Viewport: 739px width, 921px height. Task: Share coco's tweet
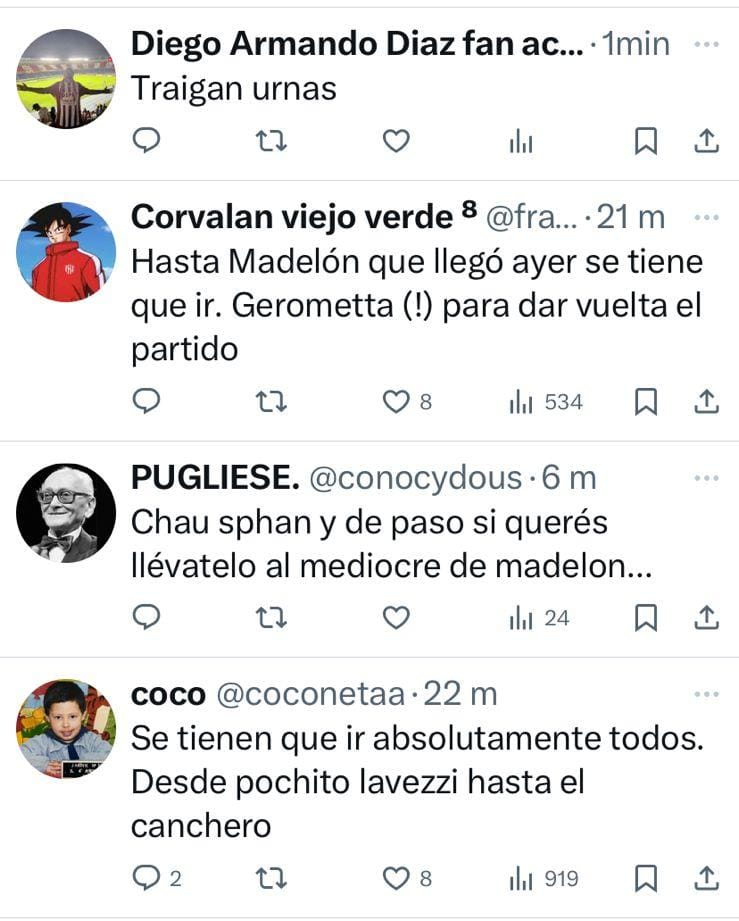706,879
